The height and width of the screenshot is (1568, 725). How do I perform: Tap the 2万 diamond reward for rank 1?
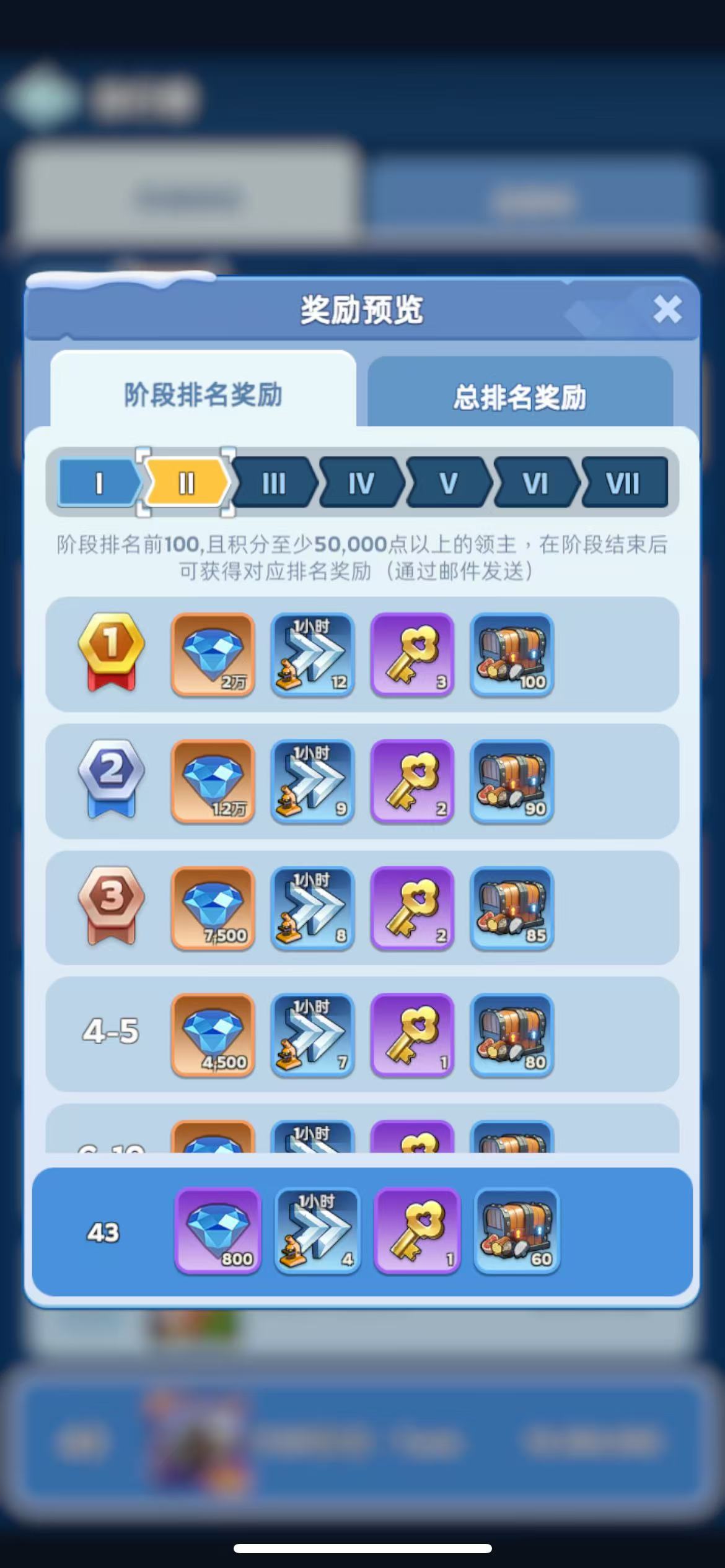213,655
